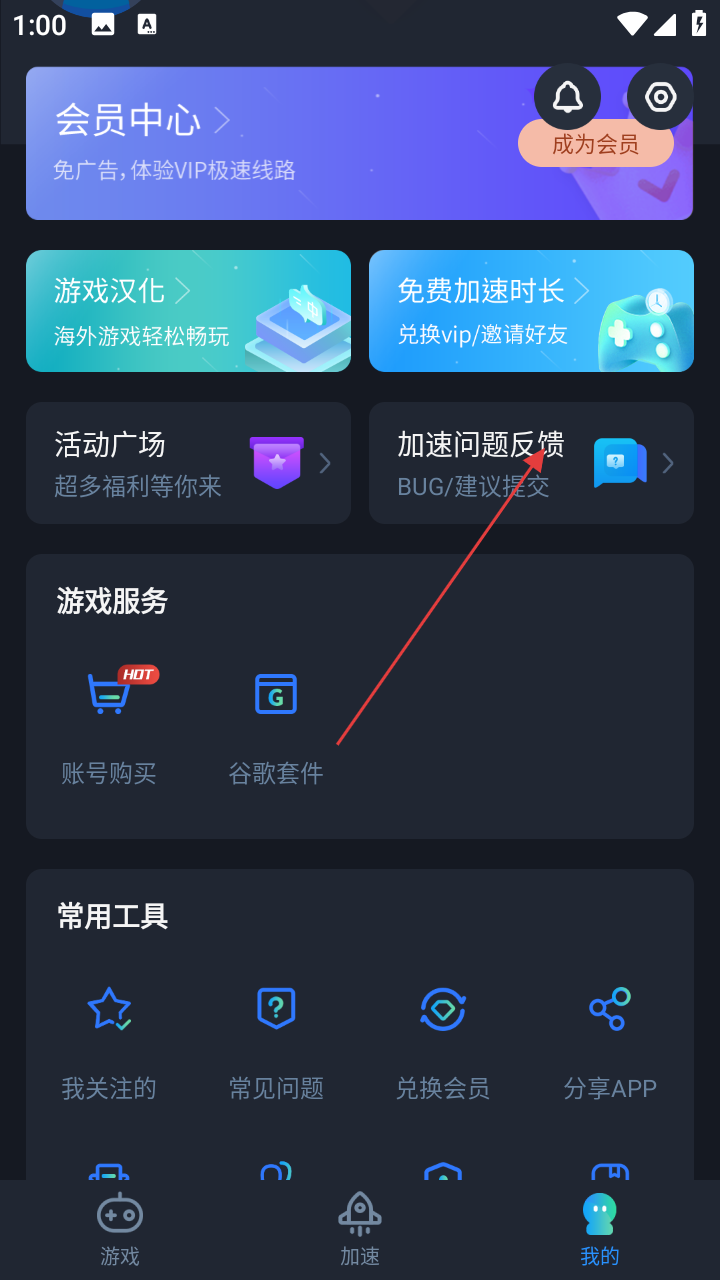
Task: View 我关注的 list
Action: (109, 1040)
